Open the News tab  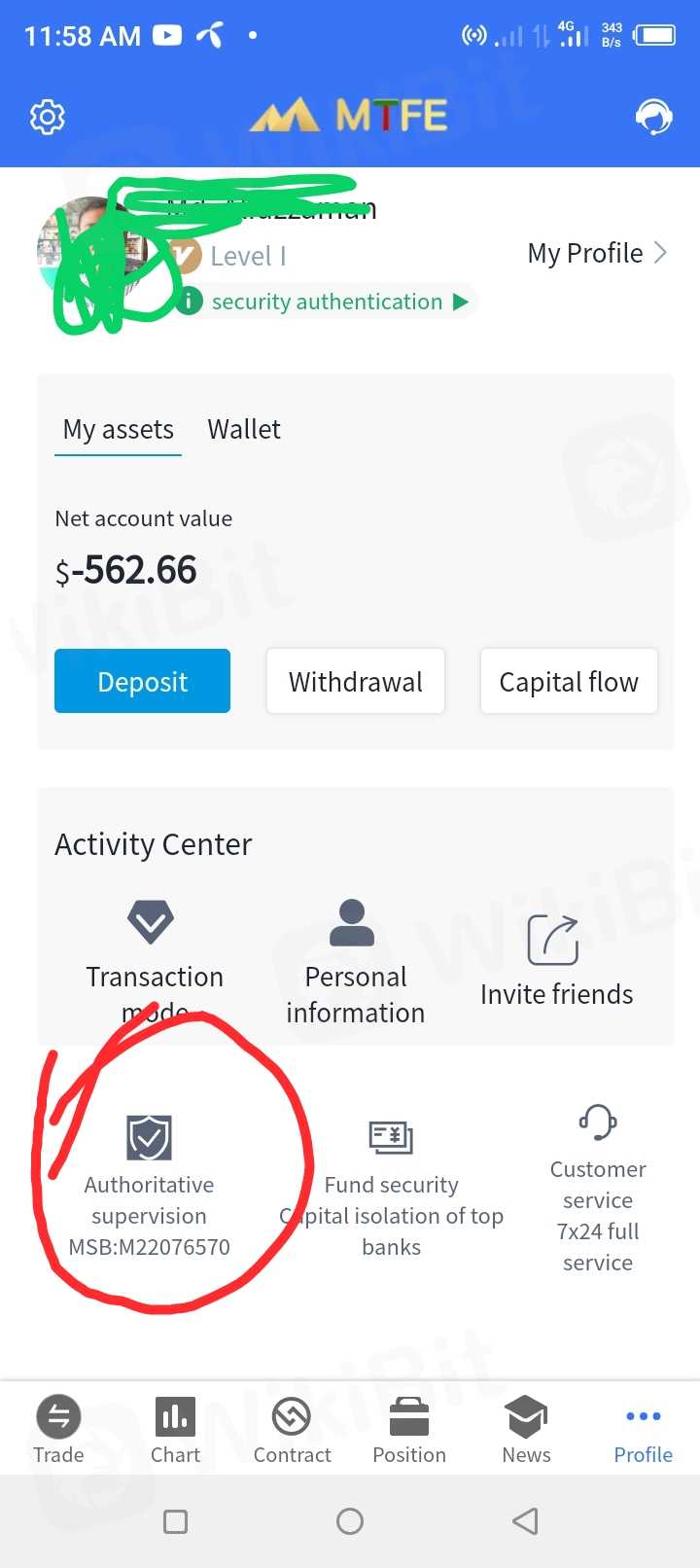click(526, 1429)
